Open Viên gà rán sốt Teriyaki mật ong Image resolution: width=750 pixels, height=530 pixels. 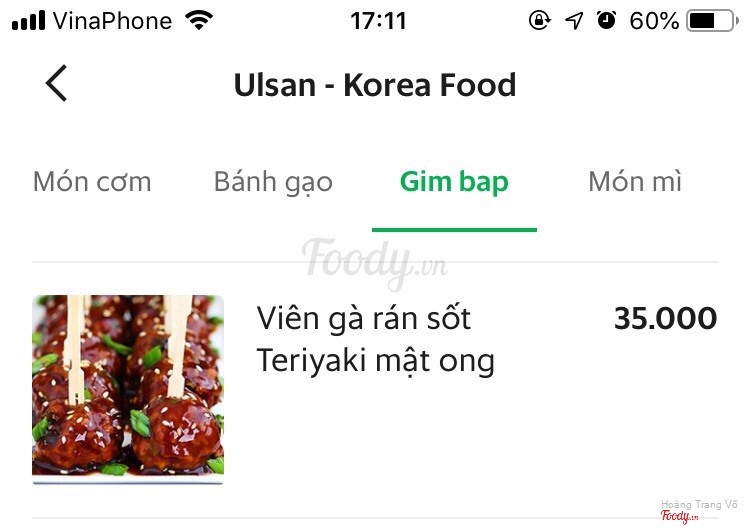click(375, 340)
